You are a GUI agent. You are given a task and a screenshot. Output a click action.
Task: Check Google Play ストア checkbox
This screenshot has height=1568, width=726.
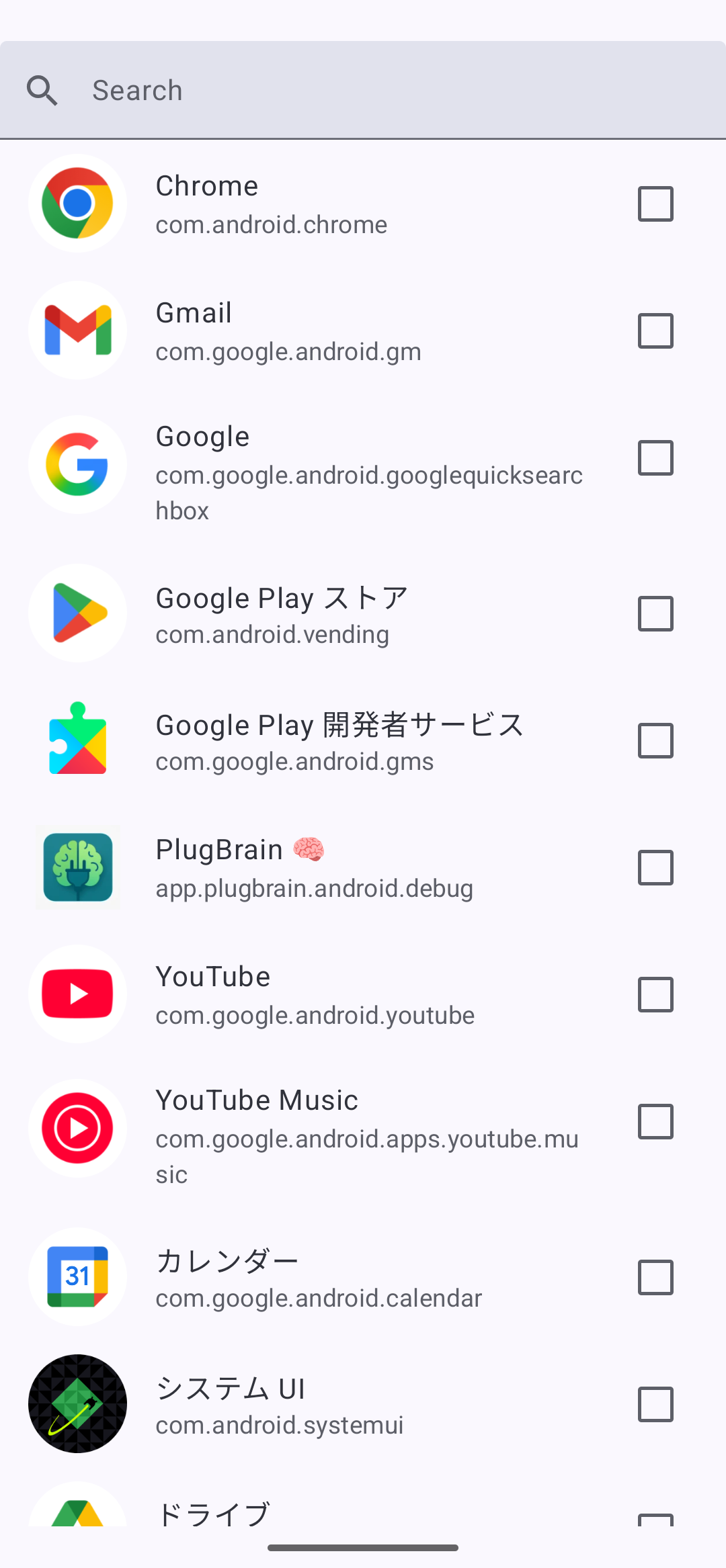point(655,613)
